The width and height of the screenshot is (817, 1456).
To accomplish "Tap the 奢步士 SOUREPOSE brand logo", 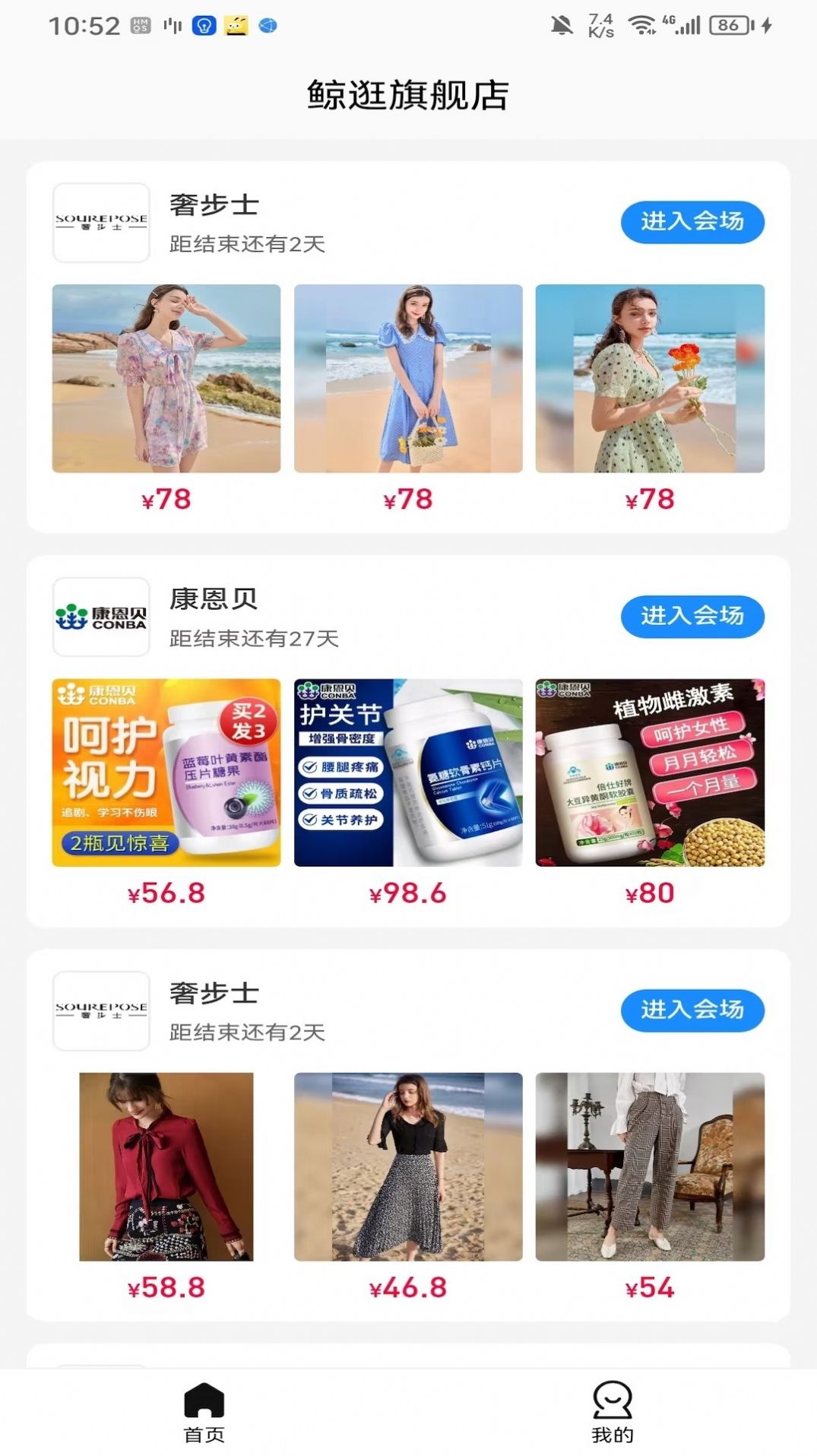I will pyautogui.click(x=101, y=221).
